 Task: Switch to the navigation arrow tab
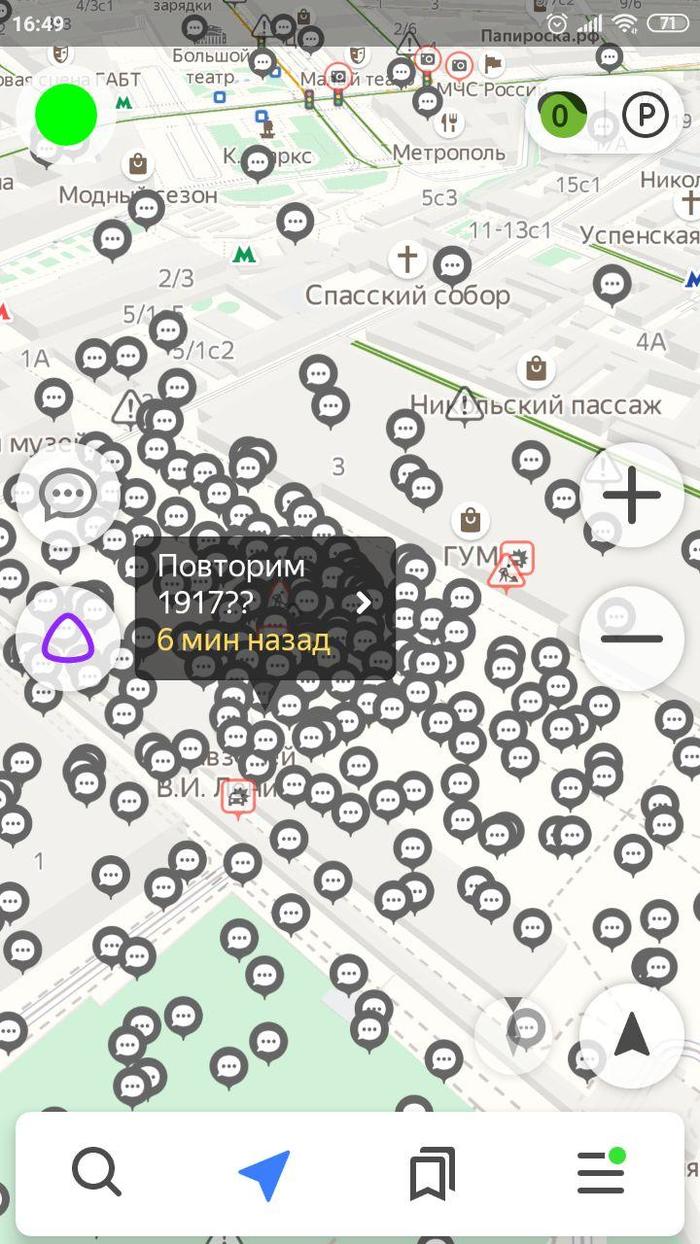[x=264, y=1174]
